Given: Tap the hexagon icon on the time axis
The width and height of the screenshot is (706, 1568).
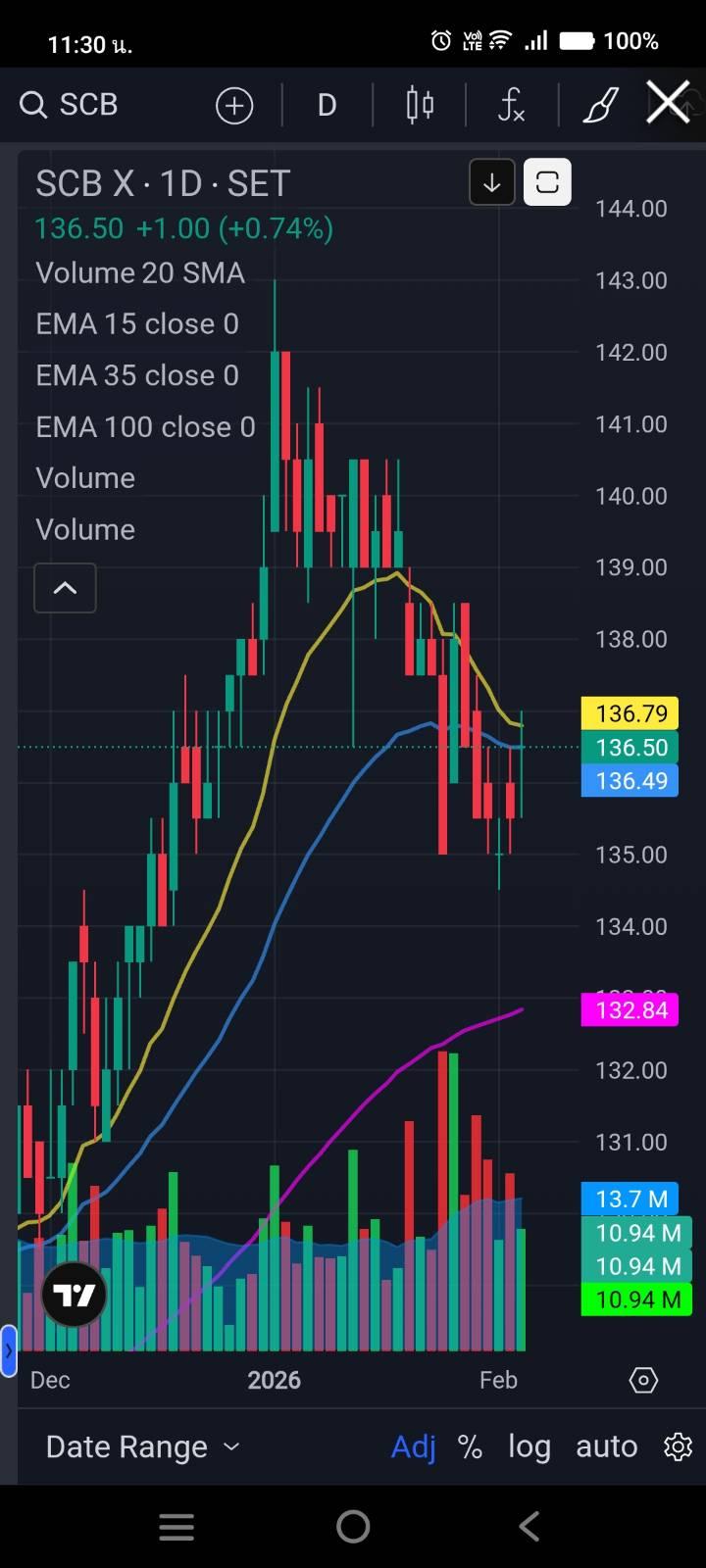Looking at the screenshot, I should [x=643, y=1380].
